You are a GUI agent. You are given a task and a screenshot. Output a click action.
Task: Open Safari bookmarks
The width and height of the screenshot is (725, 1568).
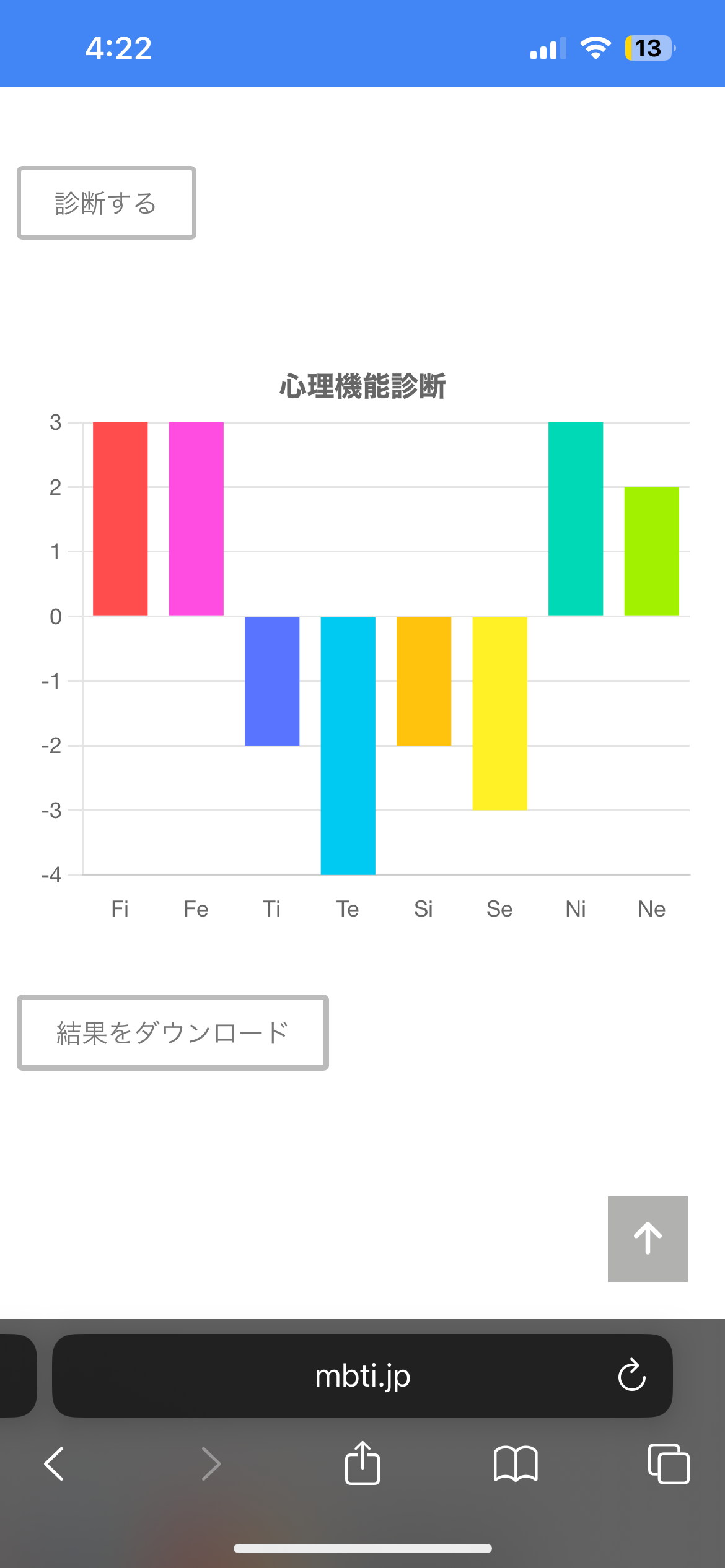pyautogui.click(x=516, y=1464)
